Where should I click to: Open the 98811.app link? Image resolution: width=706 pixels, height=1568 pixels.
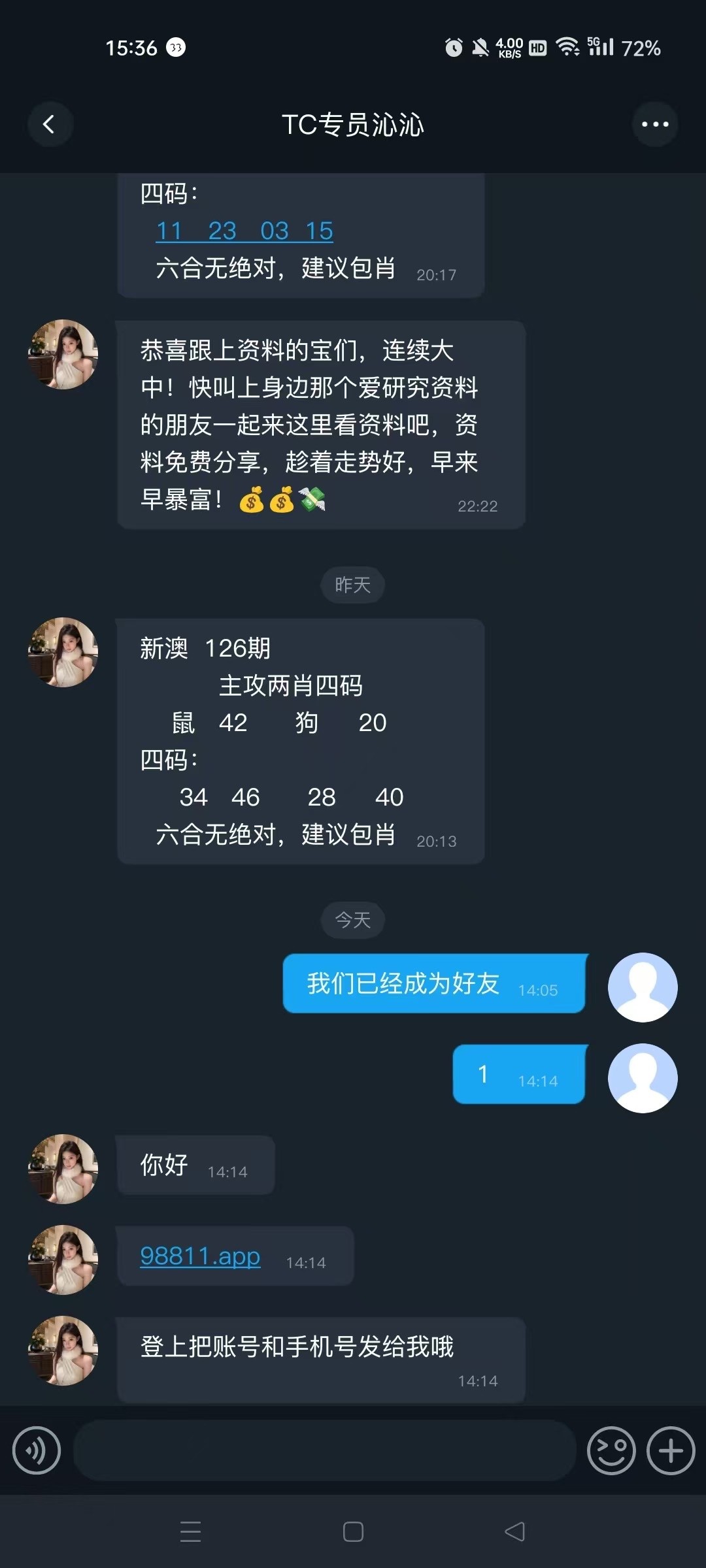coord(200,1256)
